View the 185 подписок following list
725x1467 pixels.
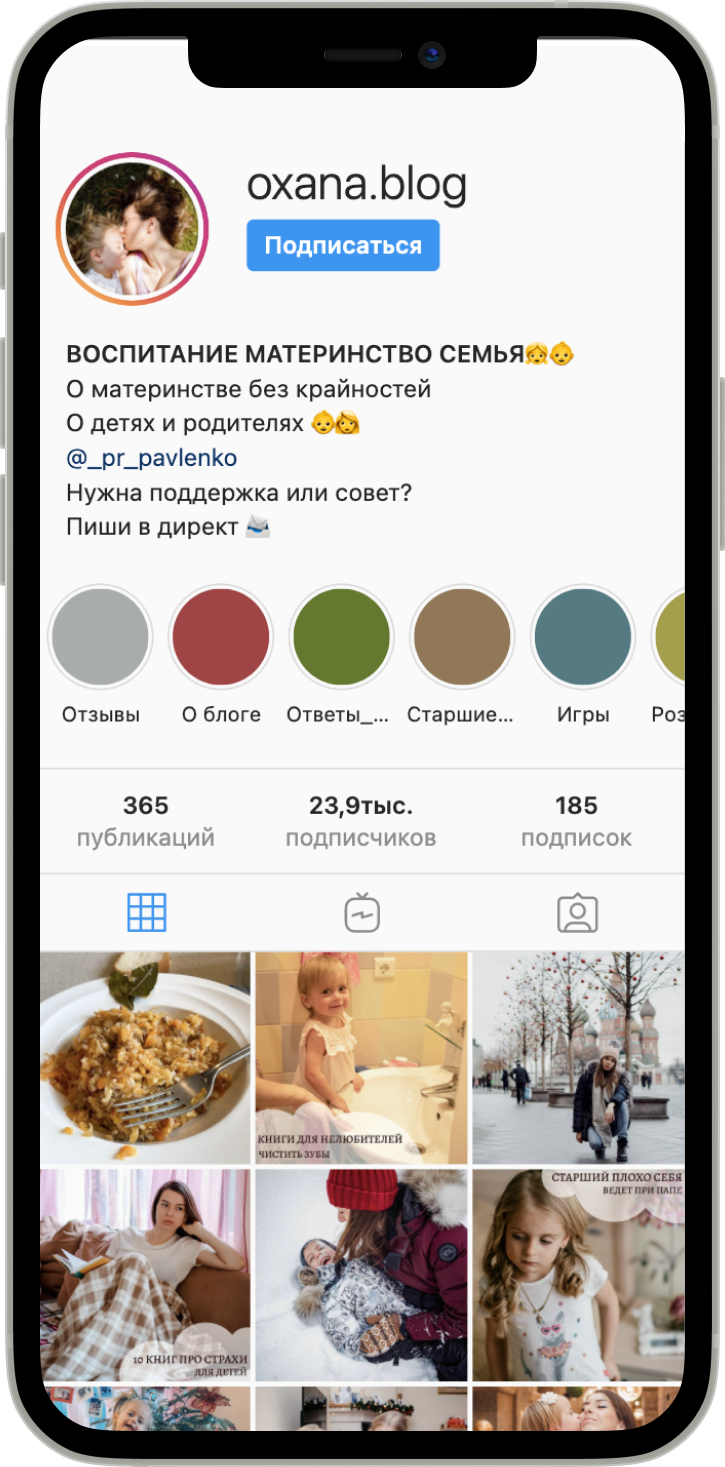pyautogui.click(x=576, y=821)
